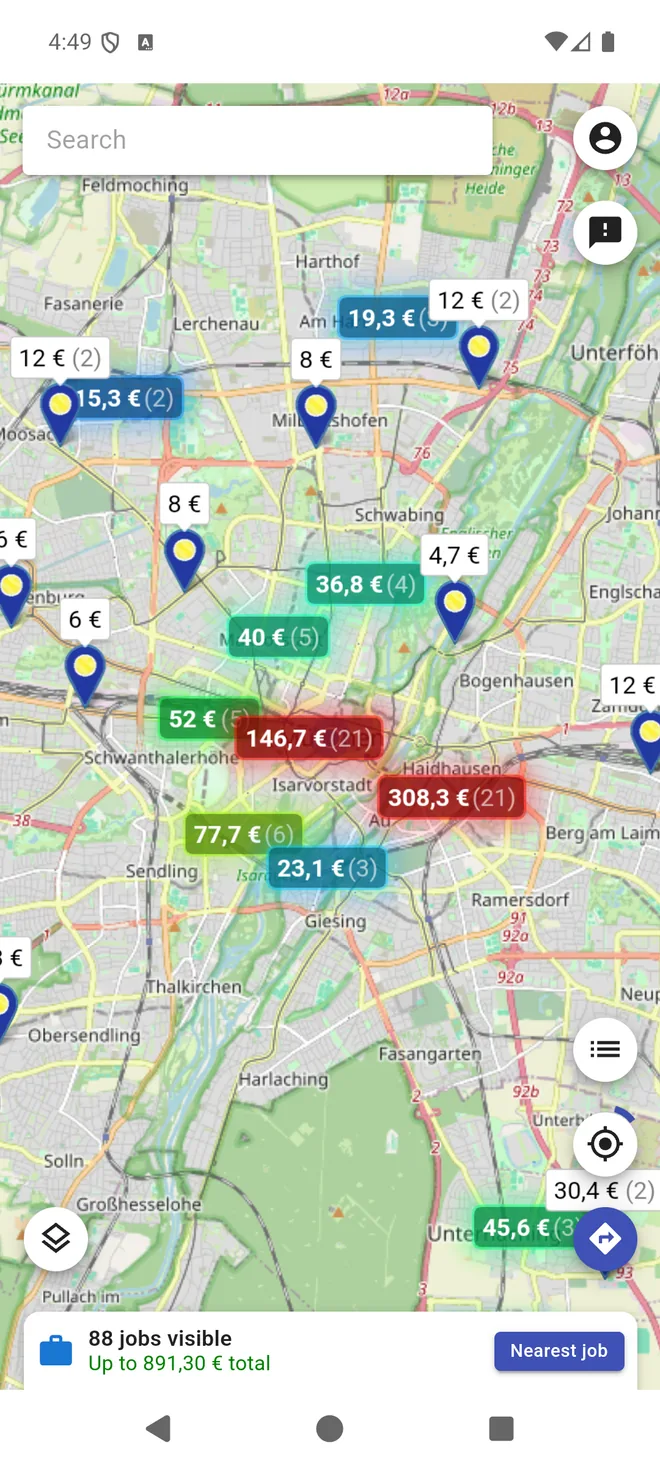660x1467 pixels.
Task: Select the 308,3 € (21) cluster
Action: (x=452, y=798)
